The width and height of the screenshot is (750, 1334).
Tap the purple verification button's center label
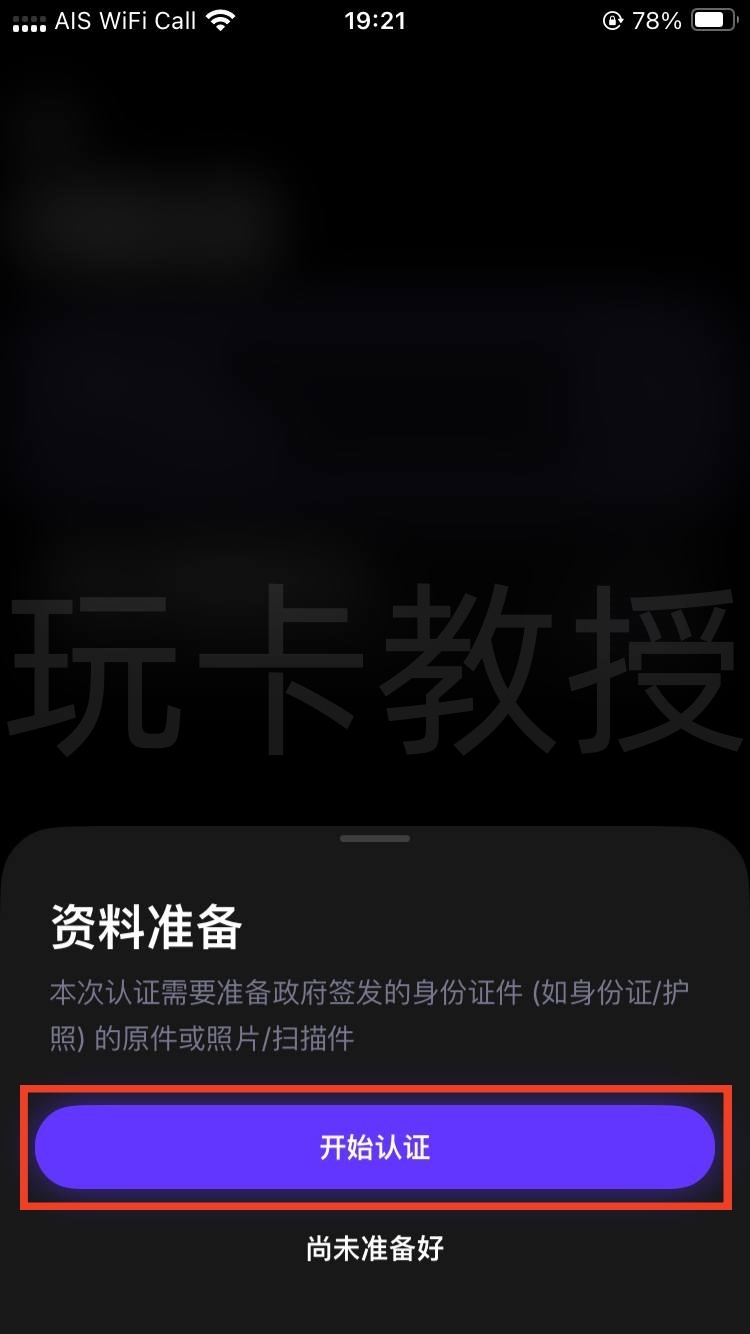tap(375, 1147)
